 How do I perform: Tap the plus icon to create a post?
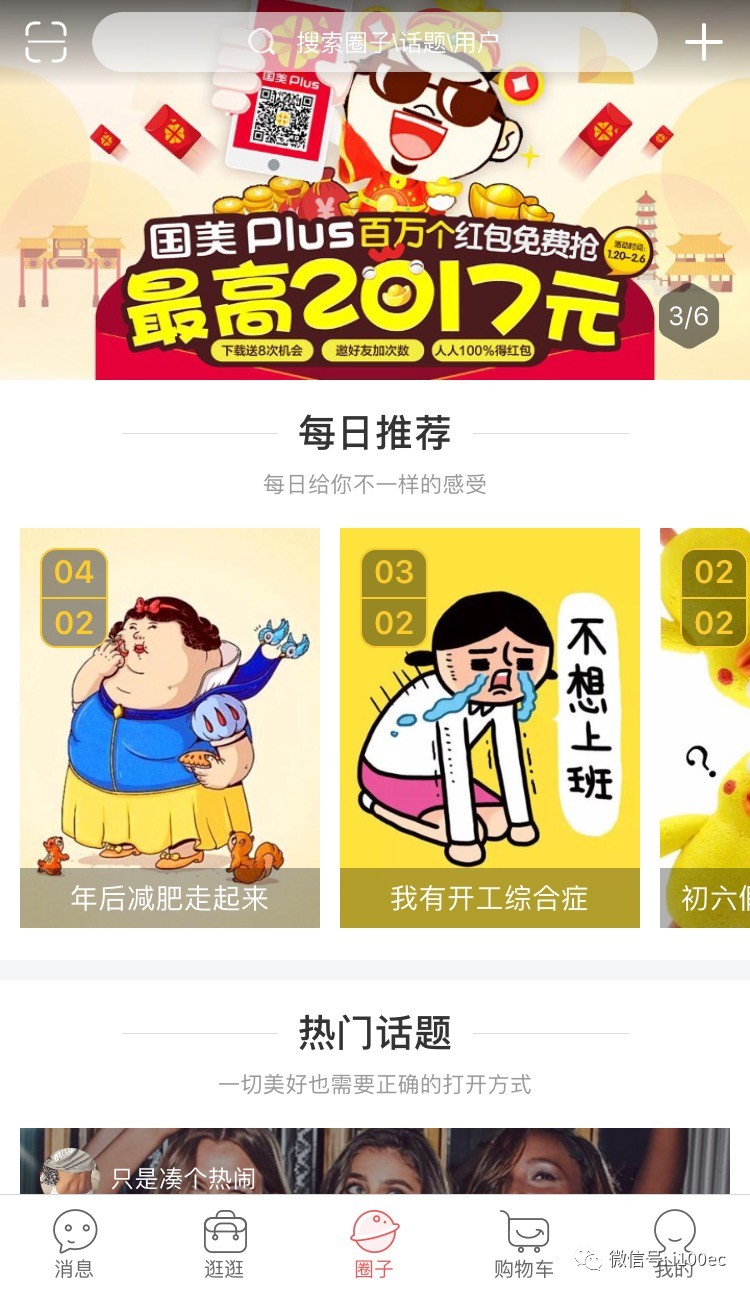coord(703,42)
